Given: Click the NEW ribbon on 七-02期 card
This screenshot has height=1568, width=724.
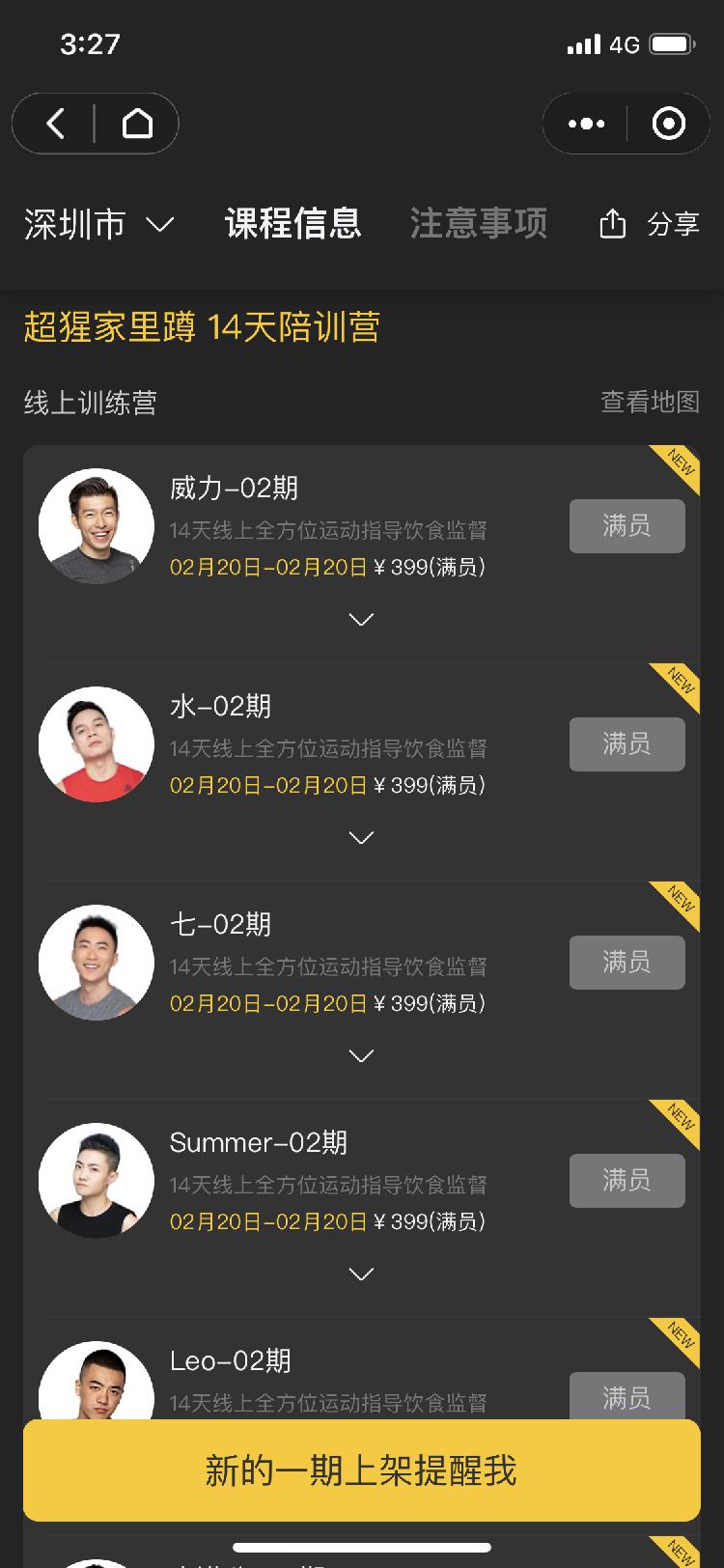Looking at the screenshot, I should coord(681,906).
